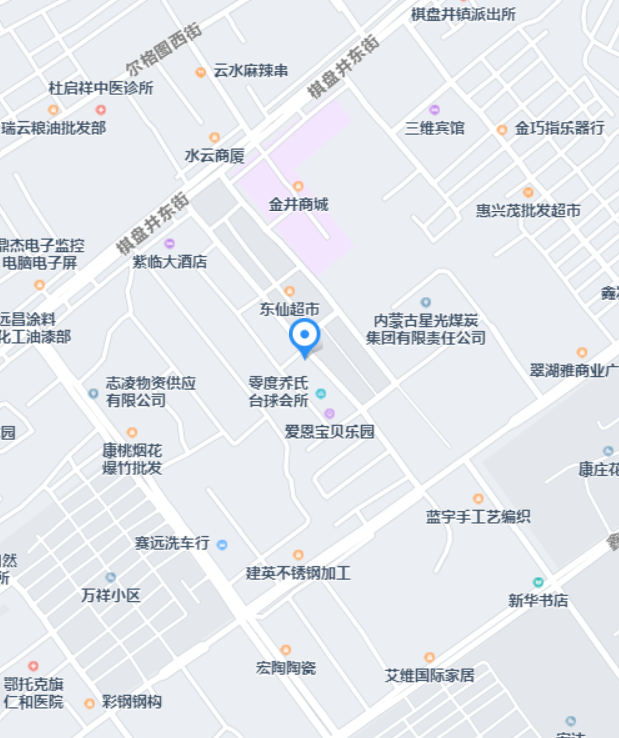The width and height of the screenshot is (619, 738).
Task: Tap the 新华书店 bookstore marker
Action: click(538, 582)
